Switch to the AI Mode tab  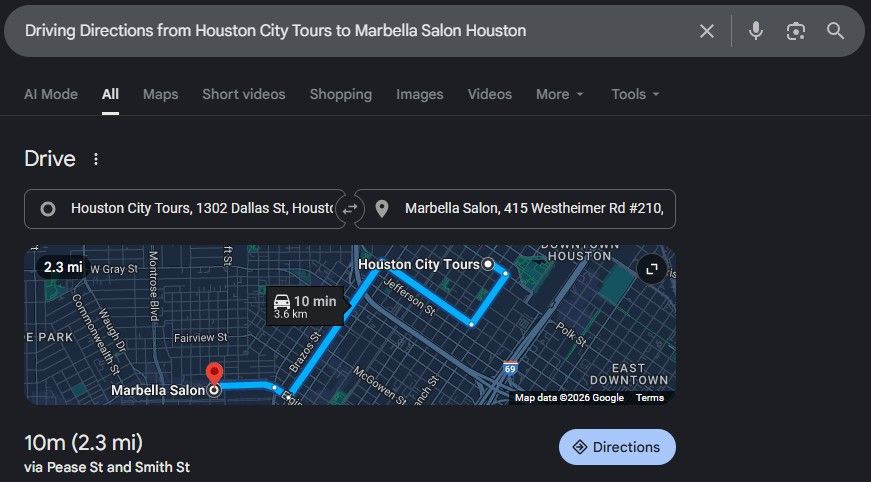51,94
